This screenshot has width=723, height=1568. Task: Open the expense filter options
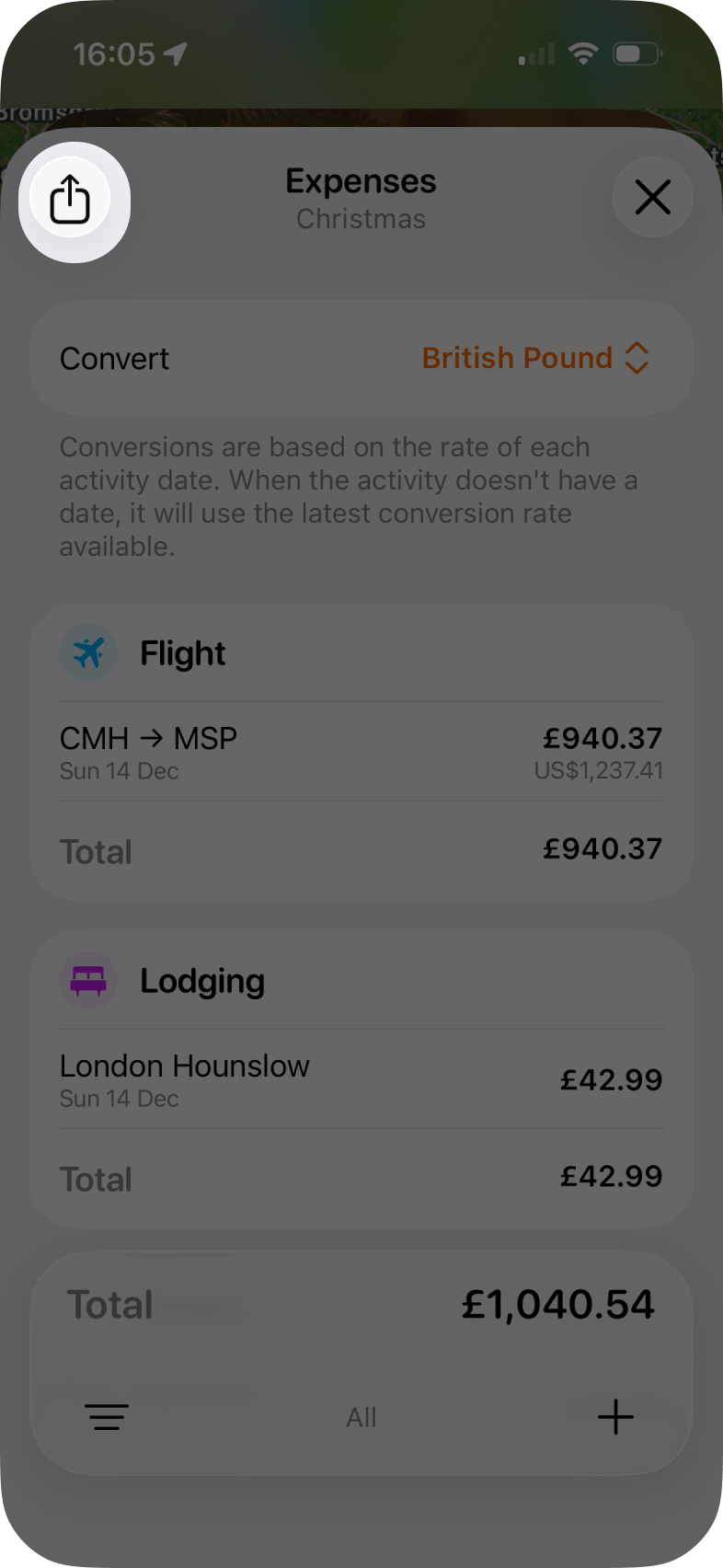coord(107,1416)
